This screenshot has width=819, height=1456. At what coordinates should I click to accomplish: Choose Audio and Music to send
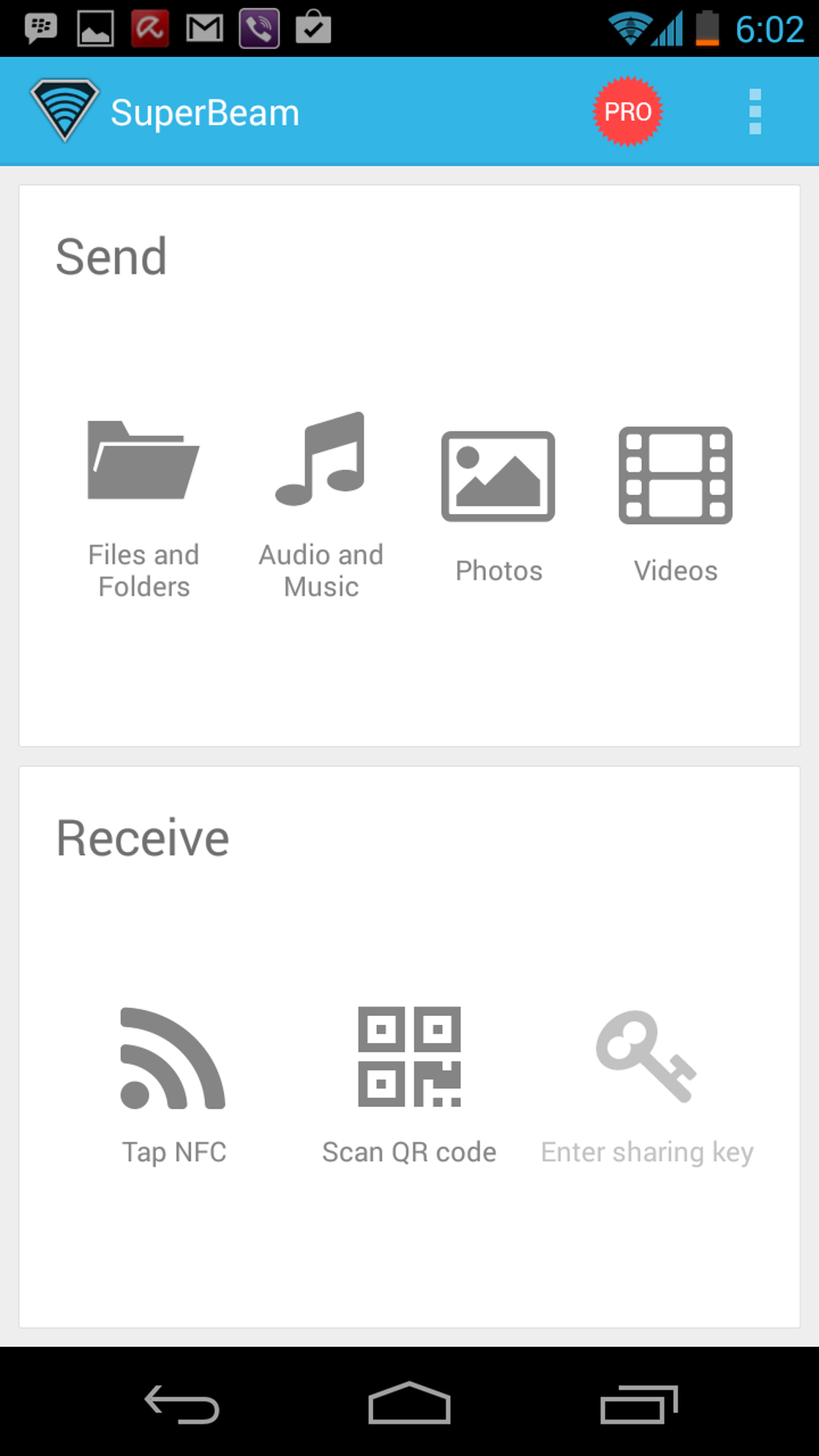coord(321,506)
